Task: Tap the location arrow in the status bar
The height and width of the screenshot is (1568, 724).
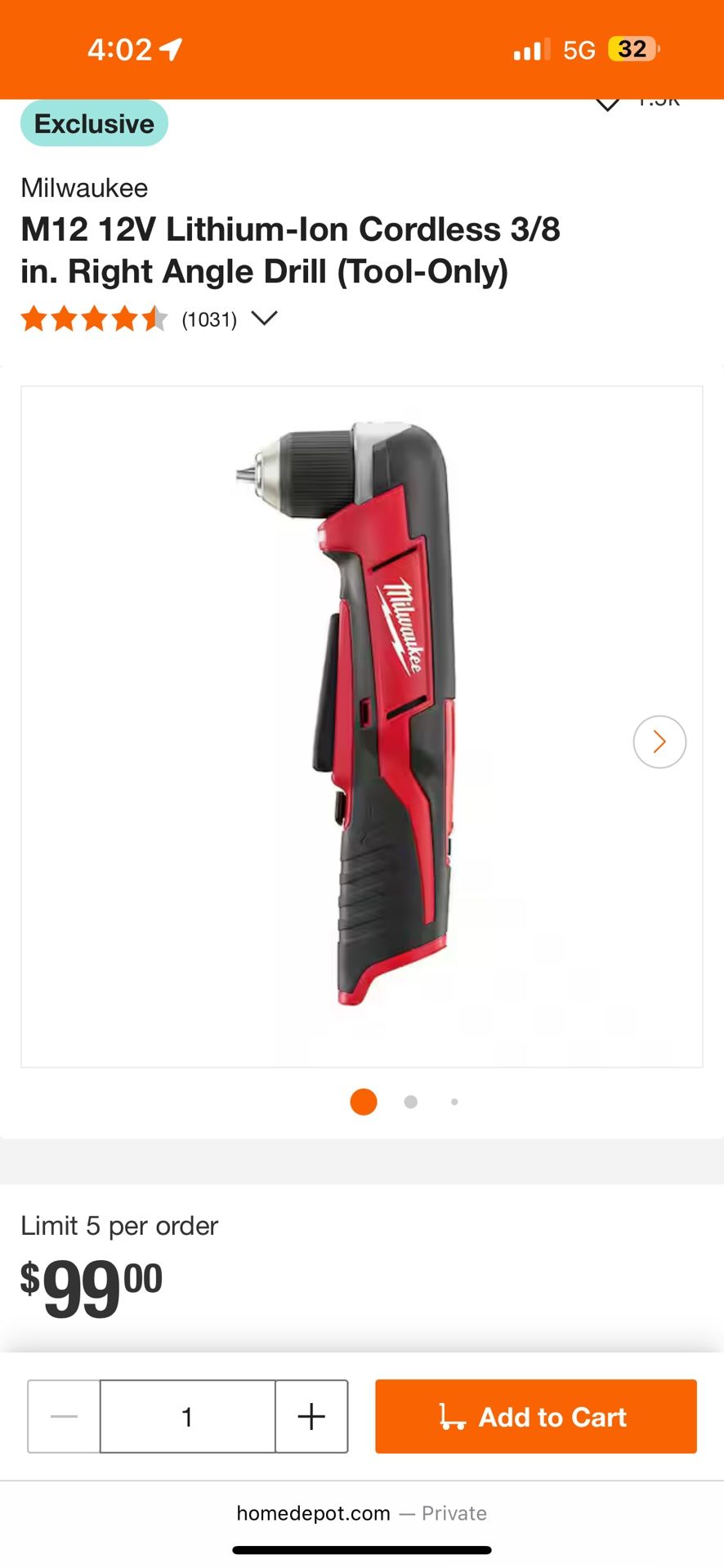Action: (169, 47)
